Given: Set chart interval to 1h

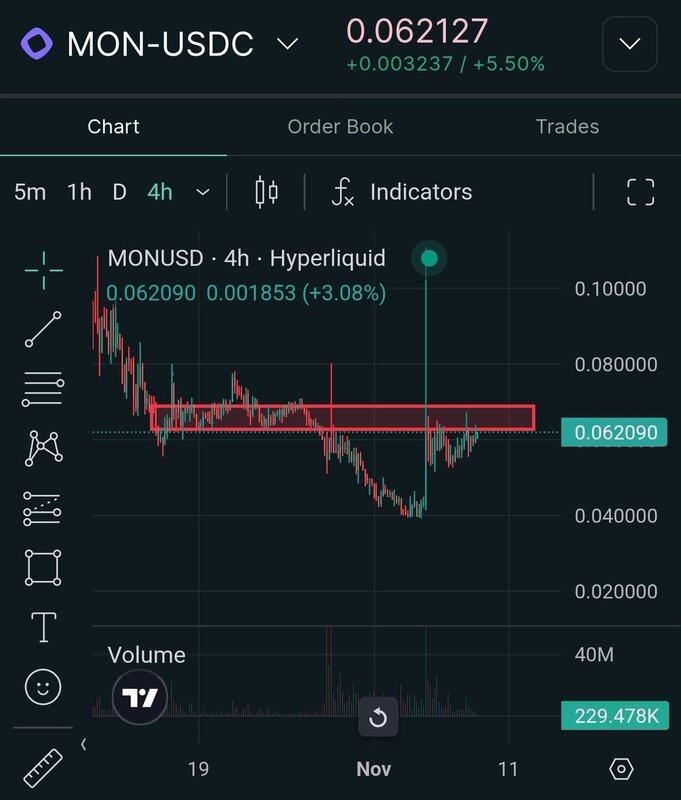Looking at the screenshot, I should [80, 192].
